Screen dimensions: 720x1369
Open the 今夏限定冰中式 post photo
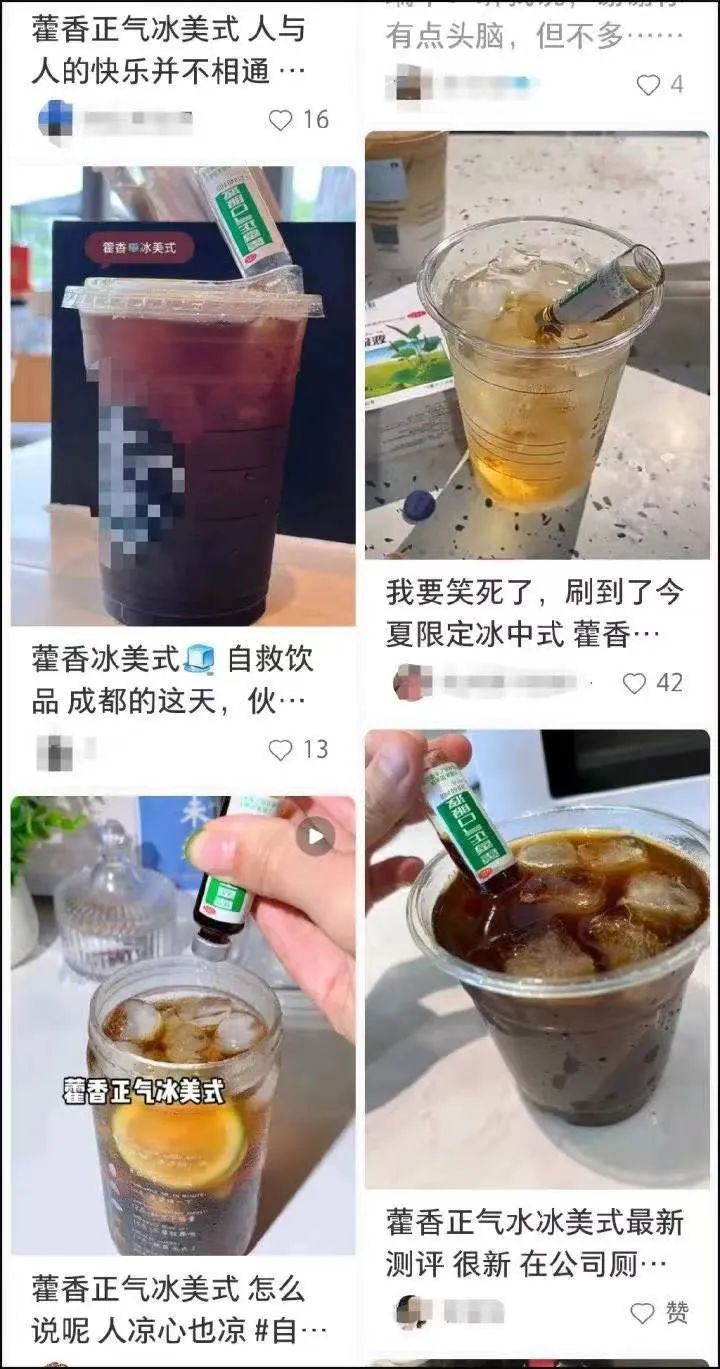537,345
